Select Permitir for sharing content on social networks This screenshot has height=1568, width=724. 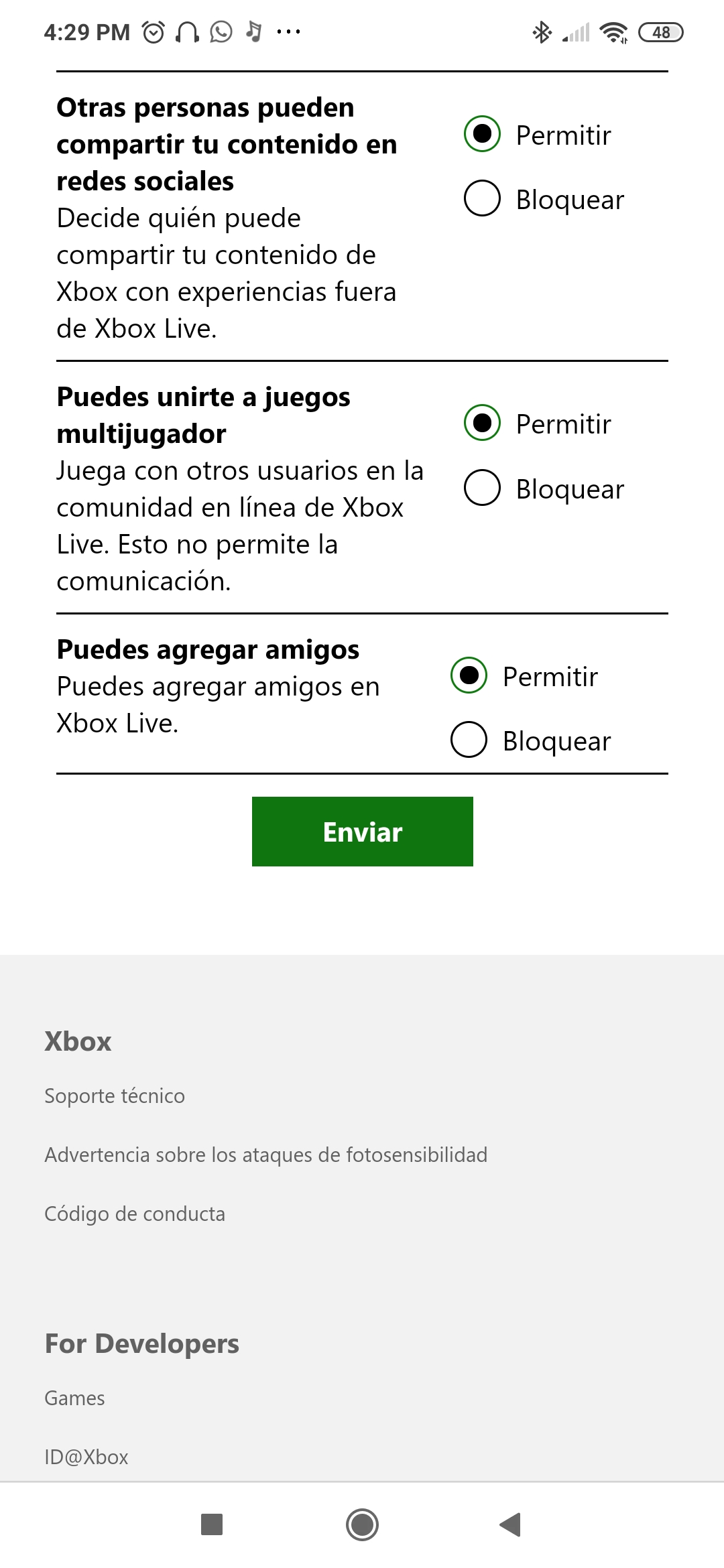pos(482,134)
